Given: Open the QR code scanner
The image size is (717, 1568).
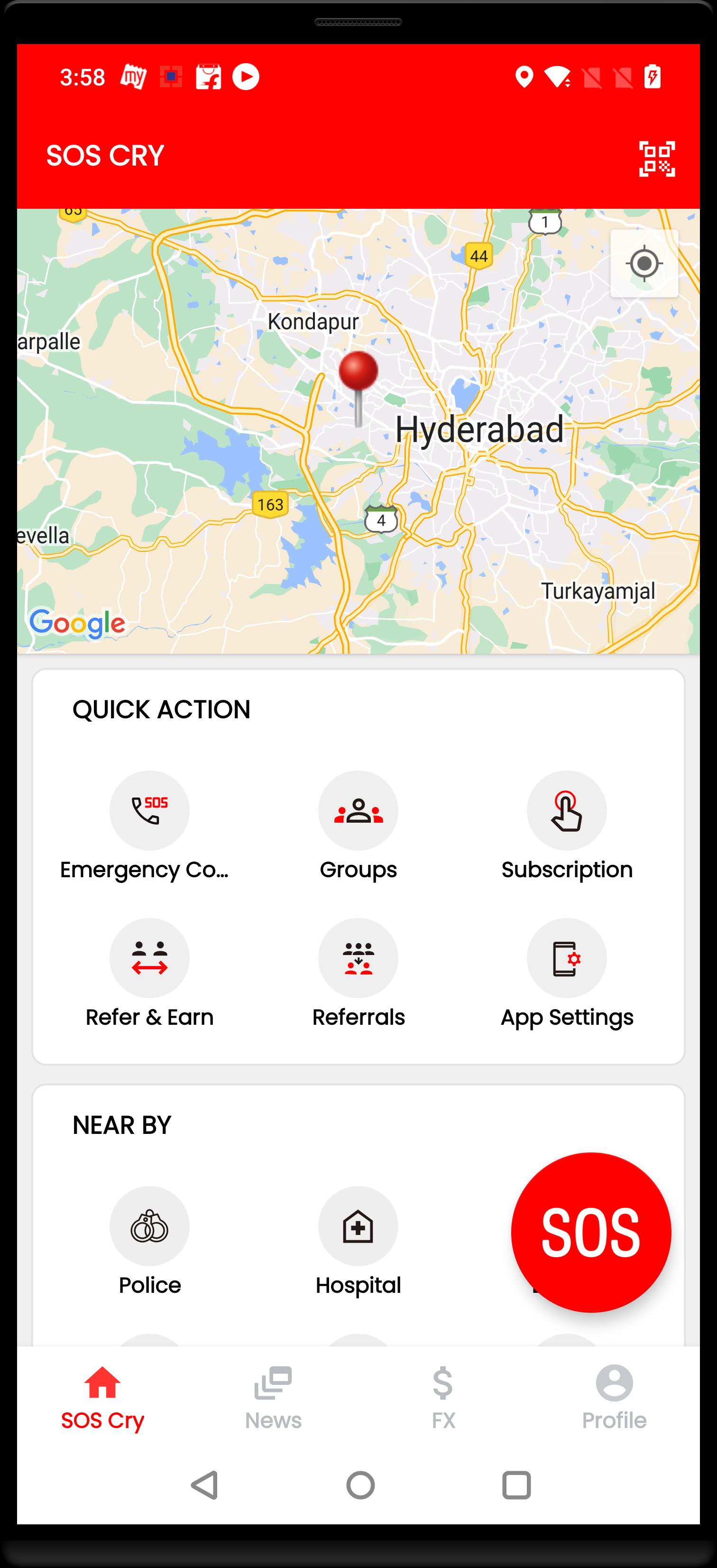Looking at the screenshot, I should point(657,159).
